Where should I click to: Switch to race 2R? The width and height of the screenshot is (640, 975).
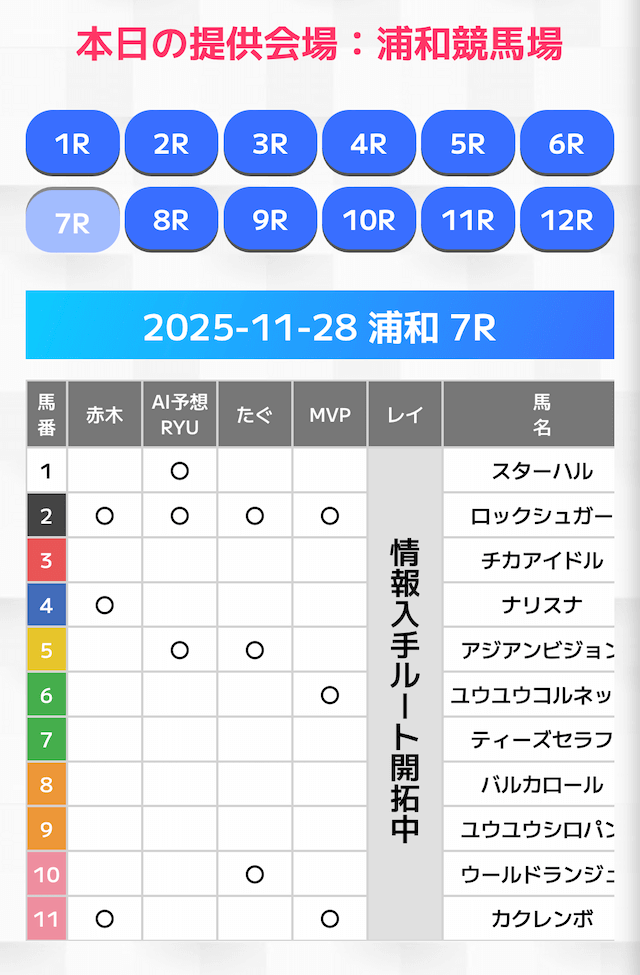[x=171, y=143]
